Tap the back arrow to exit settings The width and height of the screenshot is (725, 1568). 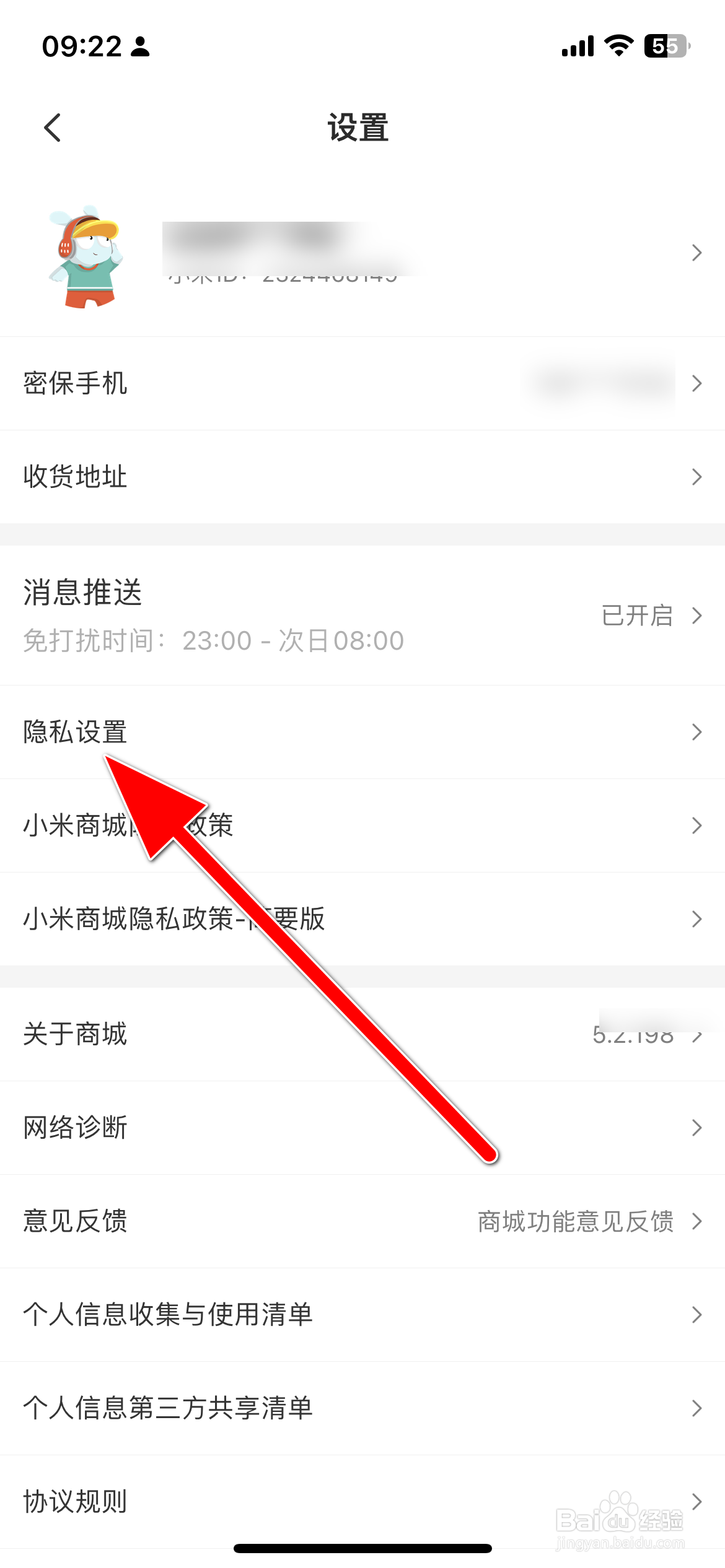[52, 128]
